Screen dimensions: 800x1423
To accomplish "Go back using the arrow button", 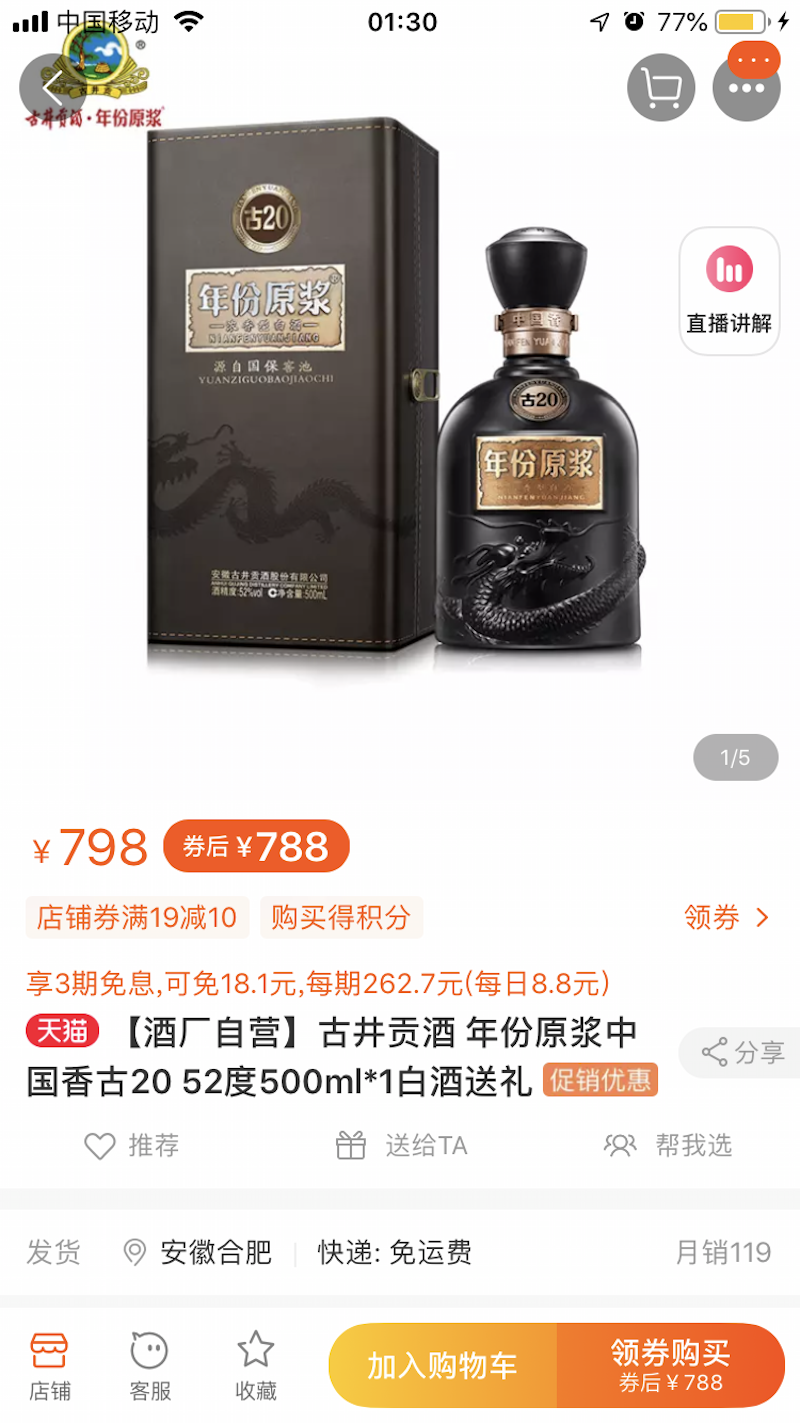I will [52, 88].
